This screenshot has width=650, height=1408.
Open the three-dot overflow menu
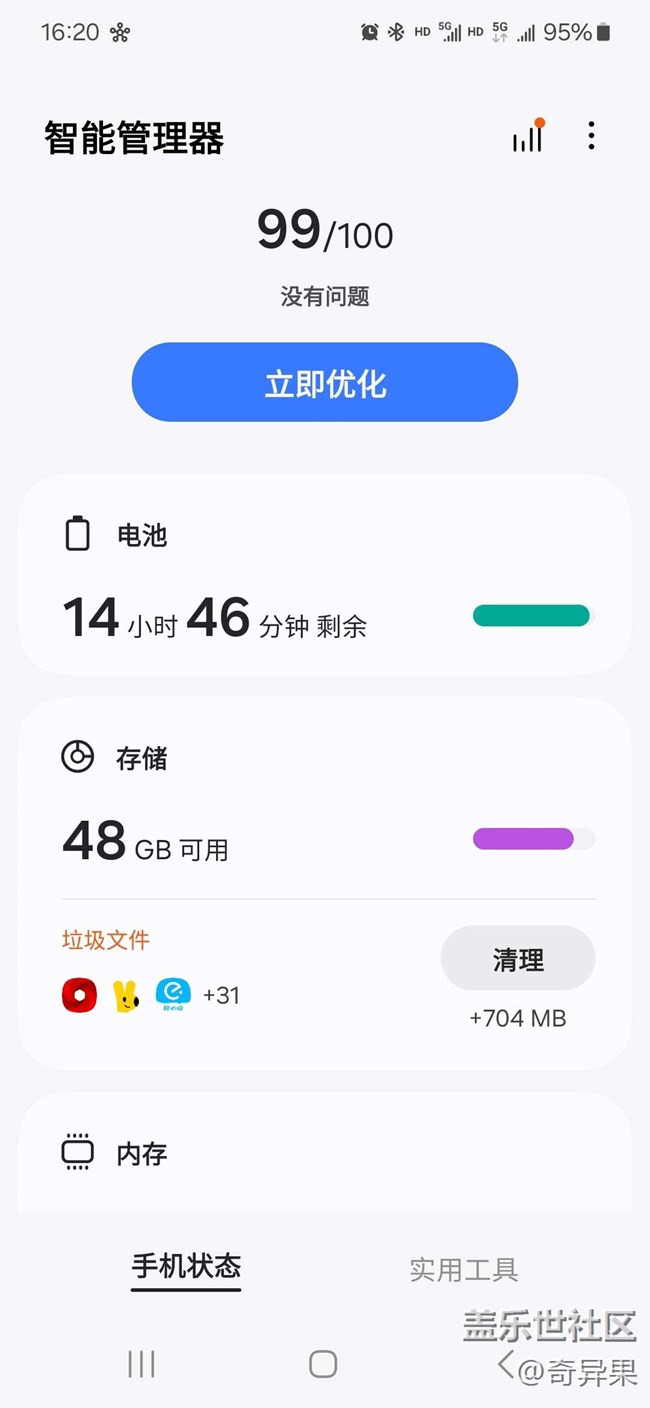pyautogui.click(x=592, y=136)
